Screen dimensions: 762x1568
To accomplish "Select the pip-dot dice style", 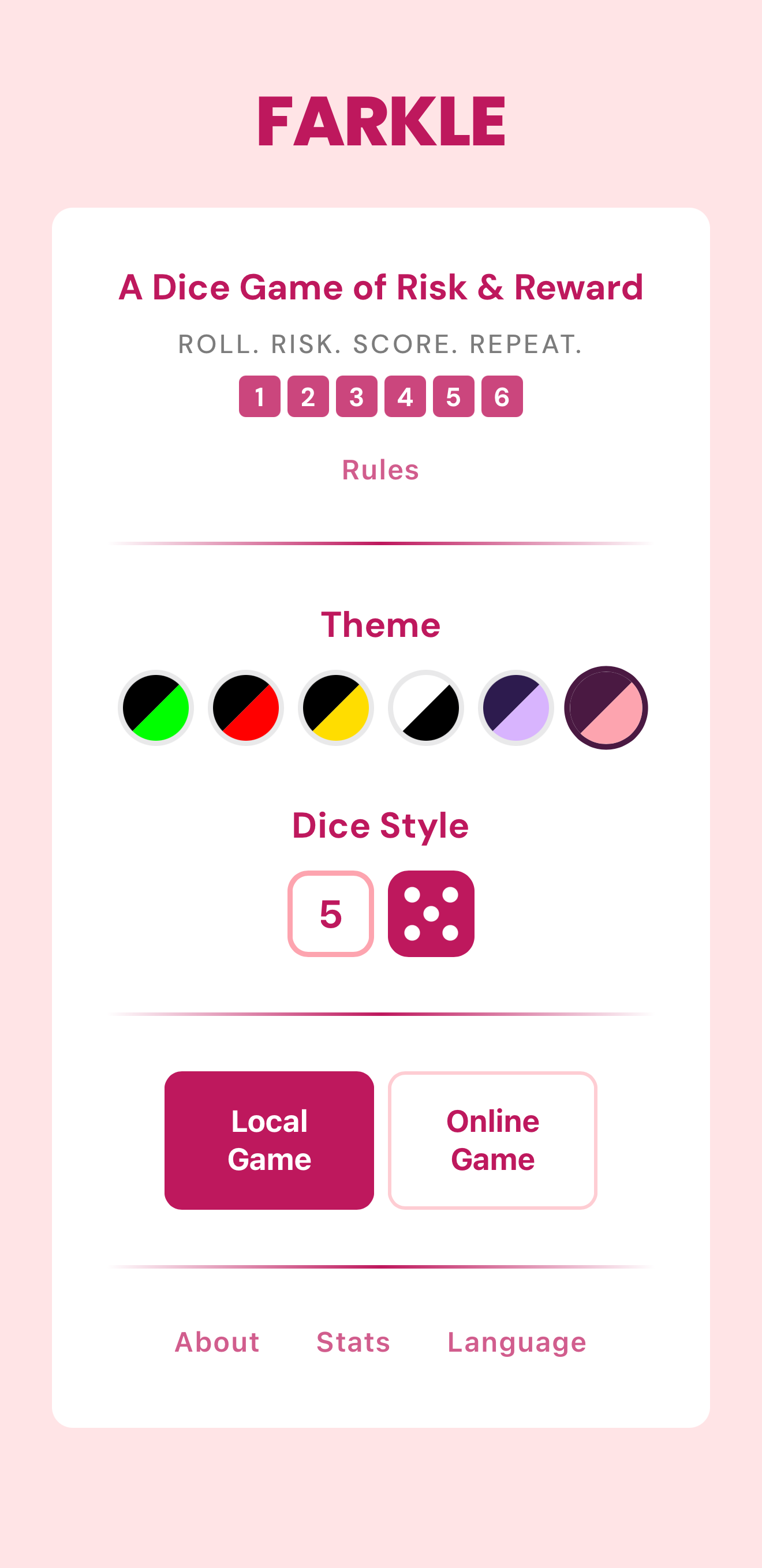I will [x=432, y=914].
